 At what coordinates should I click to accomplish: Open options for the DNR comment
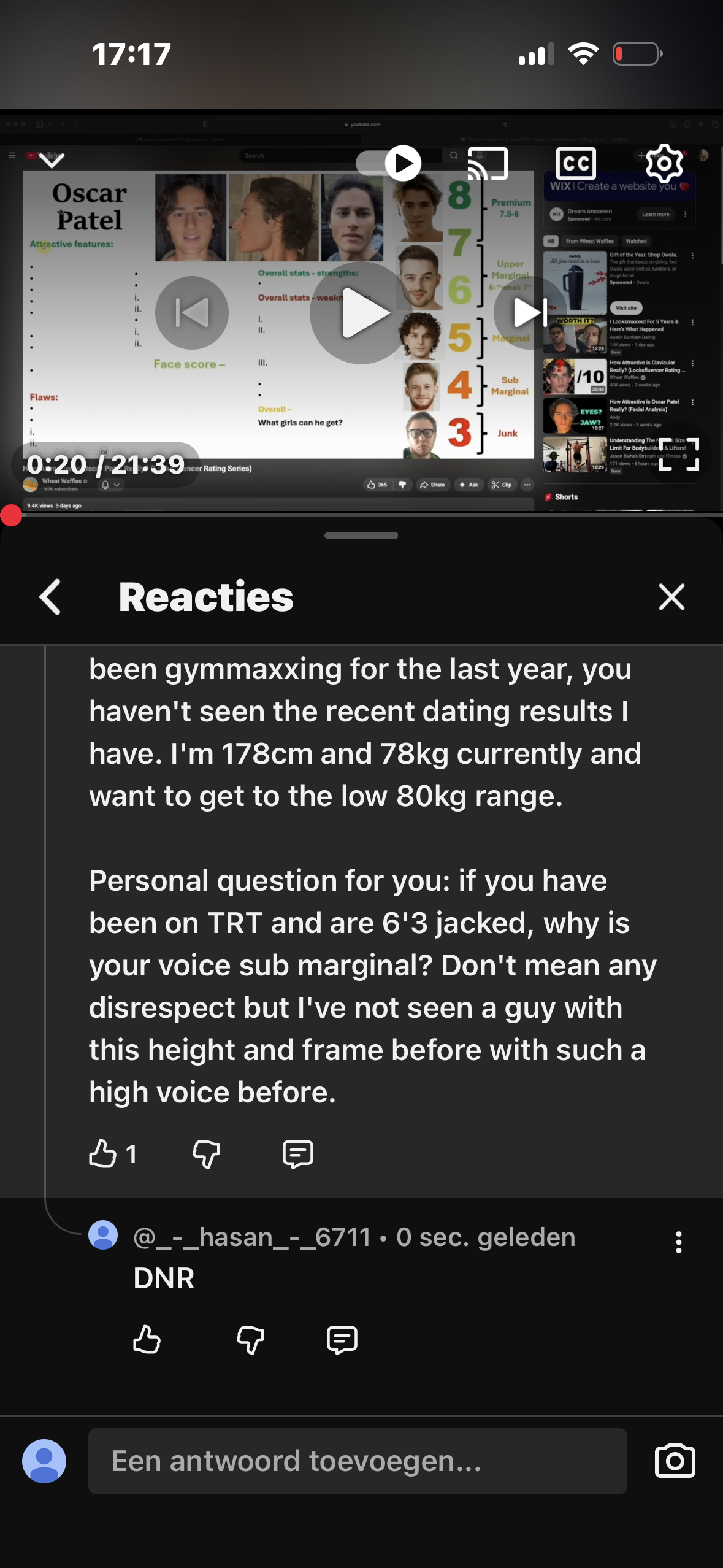[678, 1242]
